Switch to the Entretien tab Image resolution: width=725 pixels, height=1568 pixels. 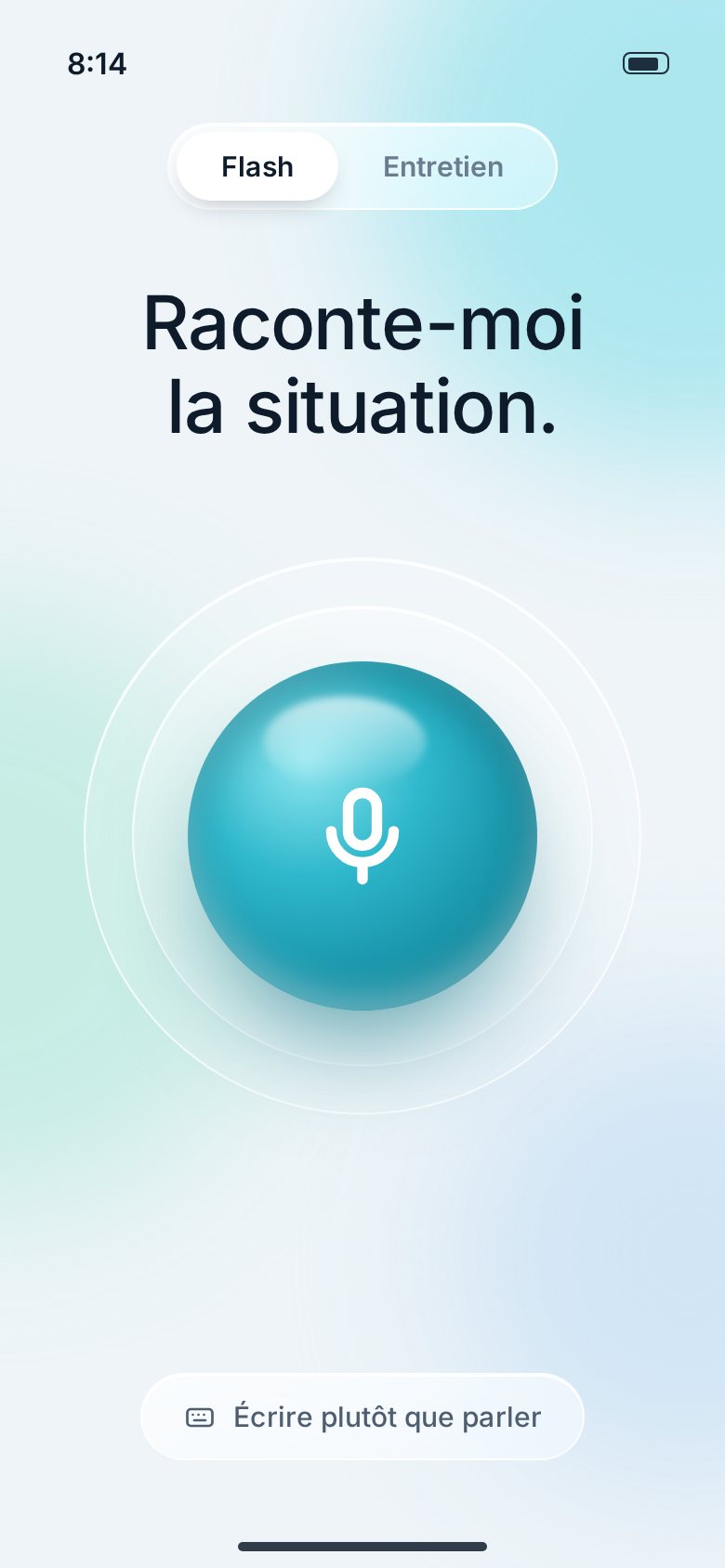pyautogui.click(x=443, y=166)
